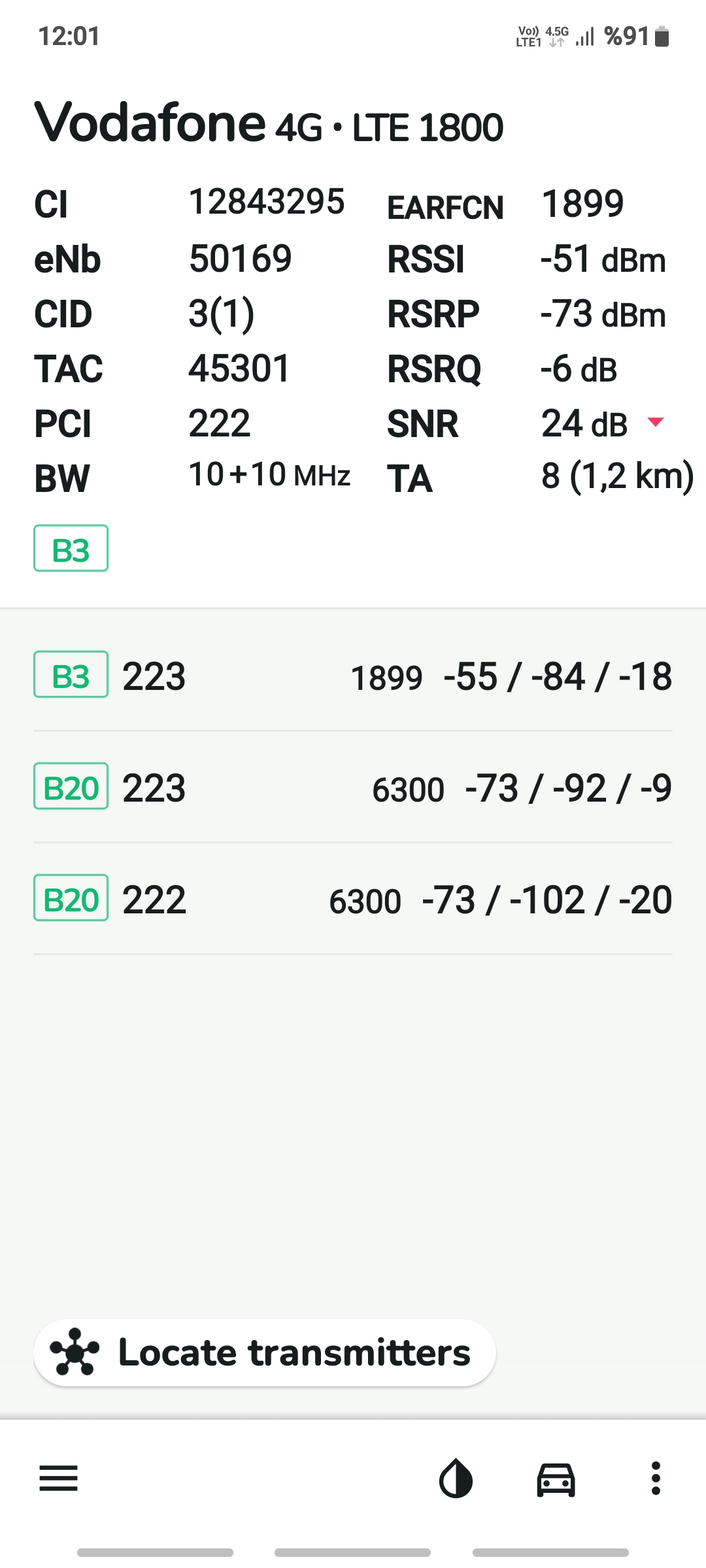Open the hamburger menu

pyautogui.click(x=59, y=1478)
